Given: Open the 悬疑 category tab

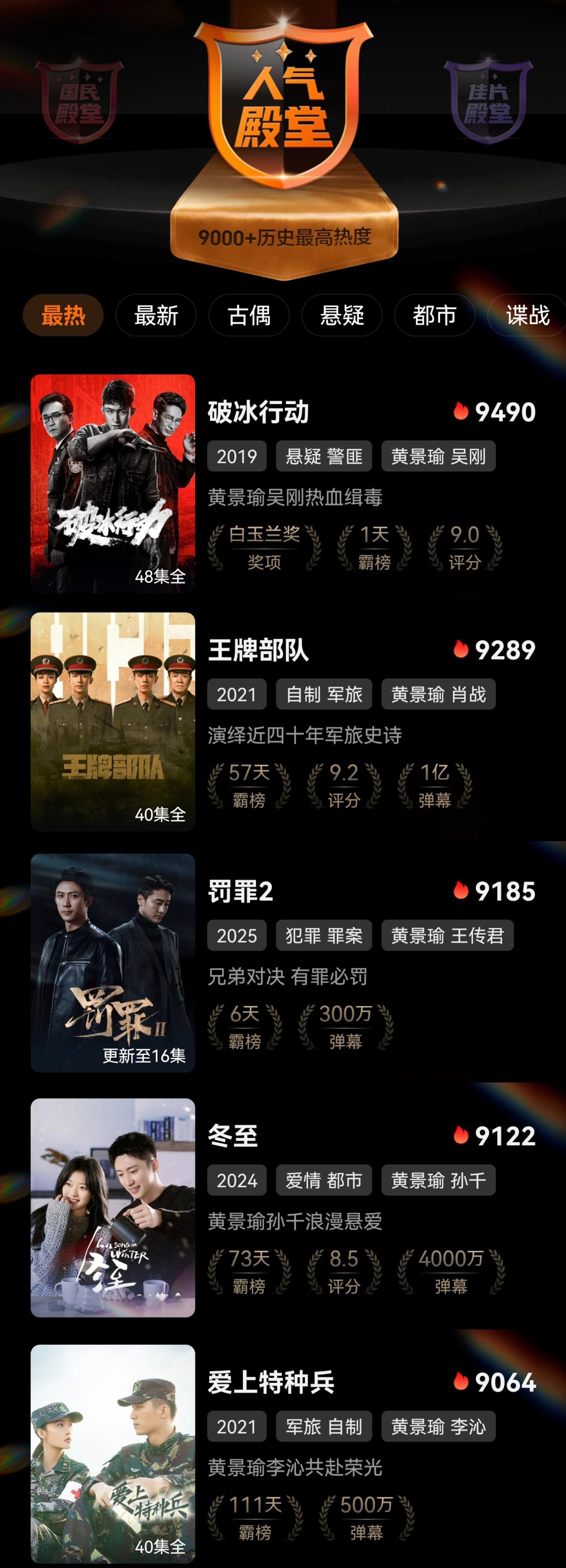Looking at the screenshot, I should (343, 317).
